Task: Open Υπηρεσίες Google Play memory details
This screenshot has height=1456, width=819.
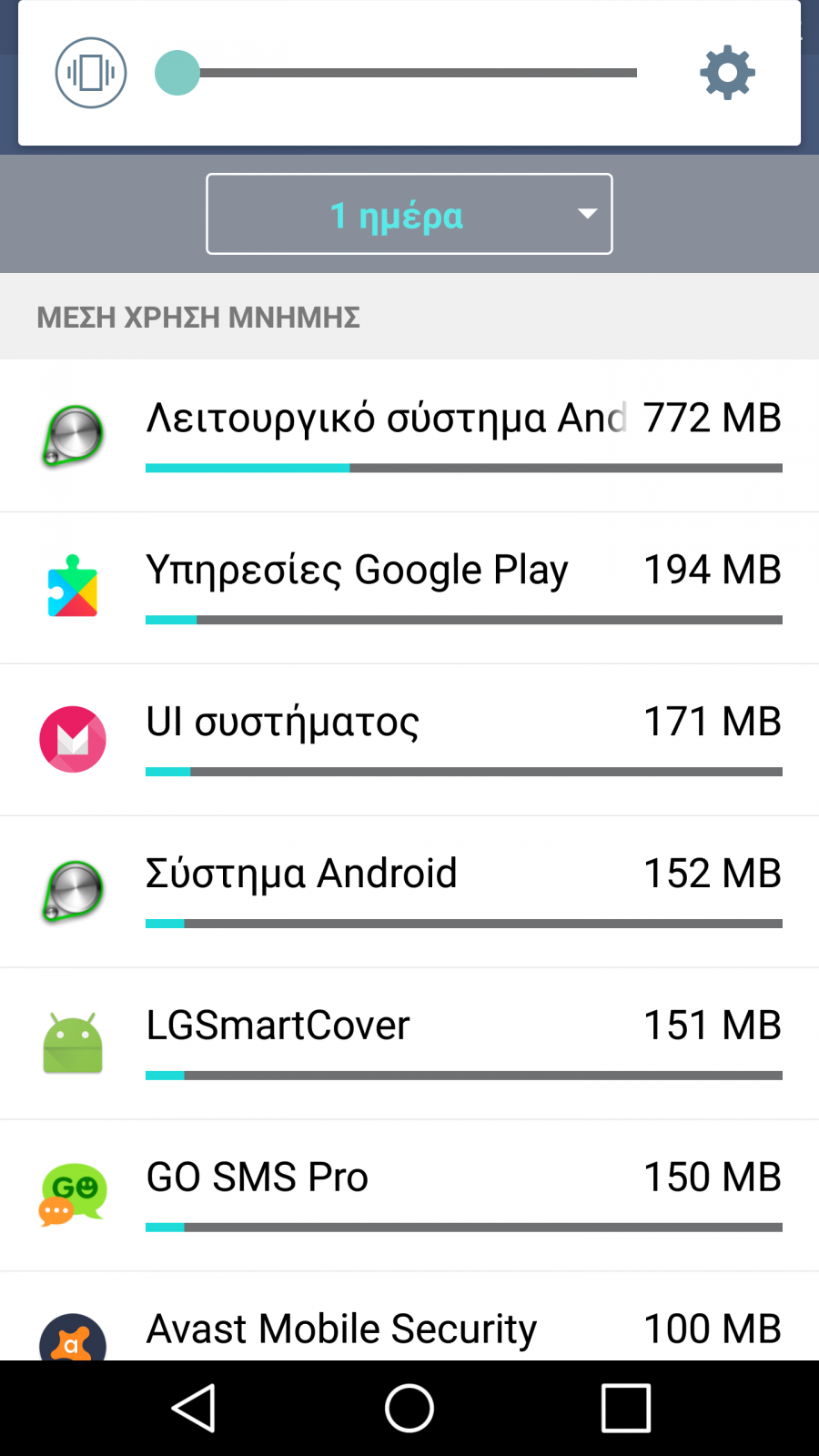Action: coord(409,588)
